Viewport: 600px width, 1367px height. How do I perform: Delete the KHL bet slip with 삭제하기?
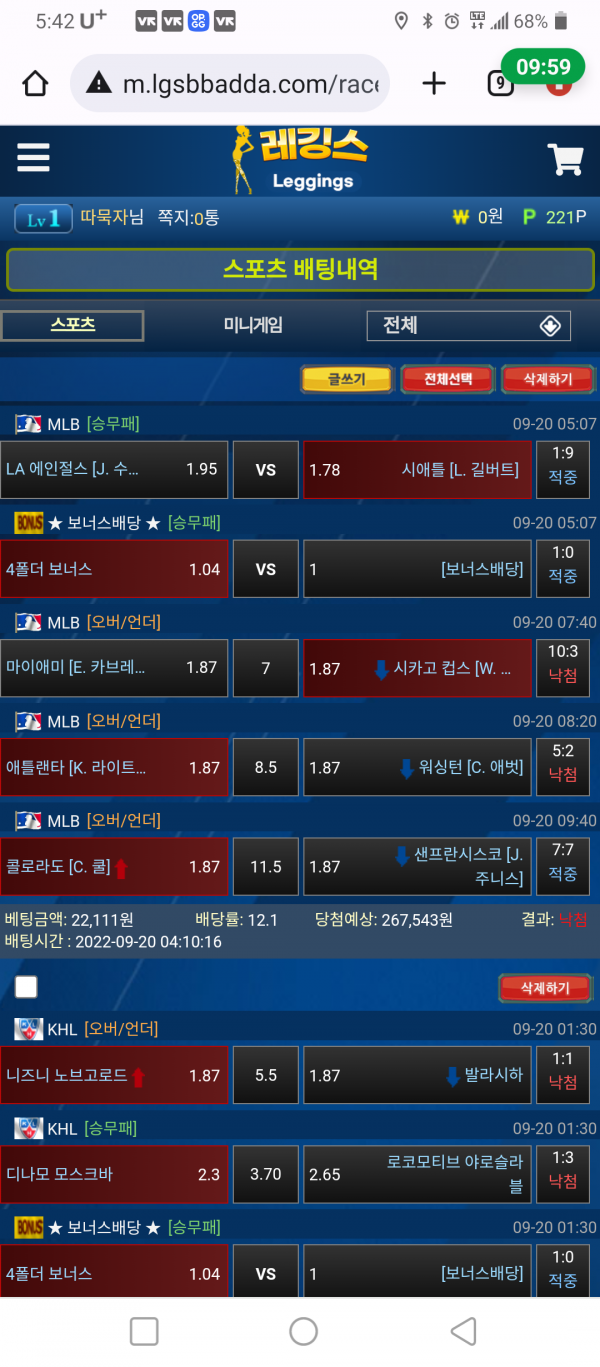click(545, 988)
